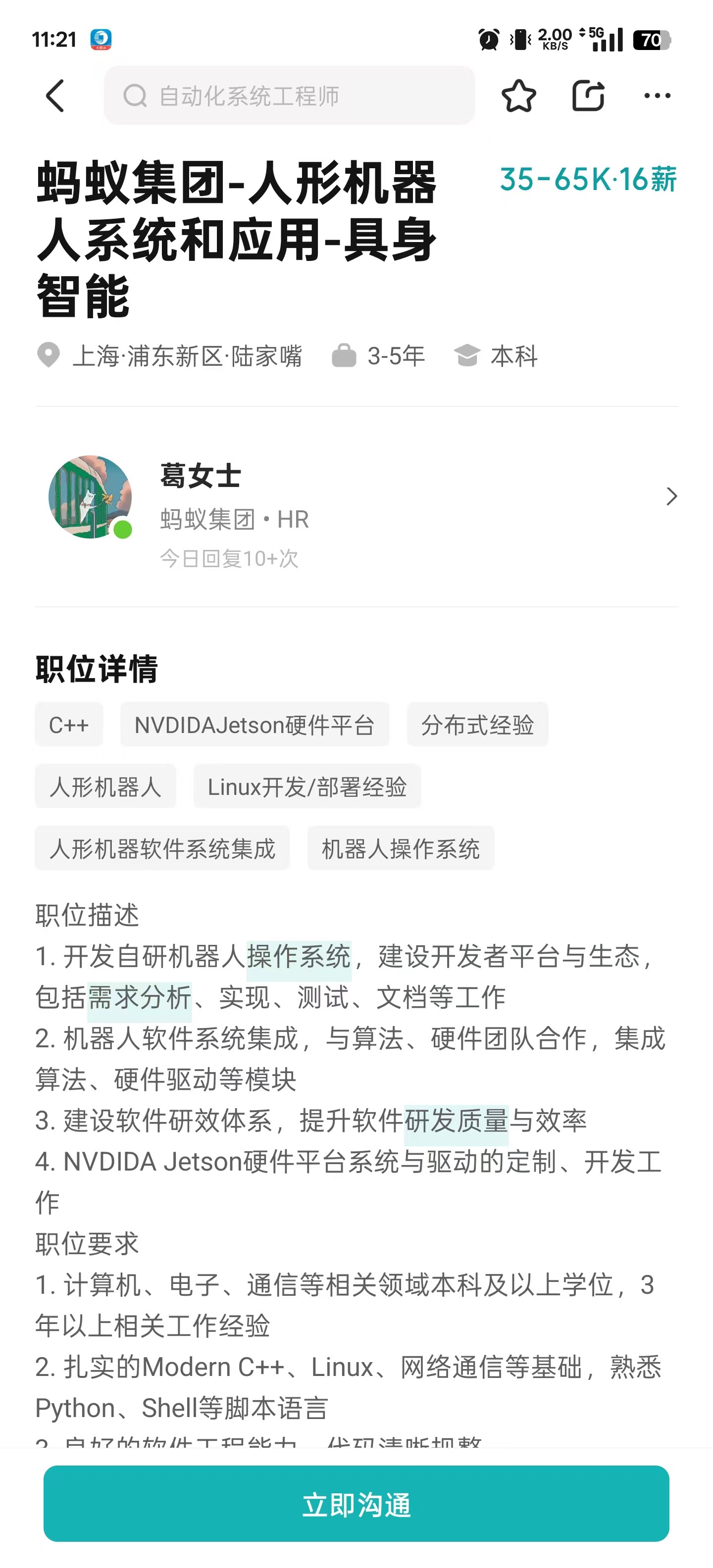Share this job posting
This screenshot has width=713, height=1568.
coord(588,96)
